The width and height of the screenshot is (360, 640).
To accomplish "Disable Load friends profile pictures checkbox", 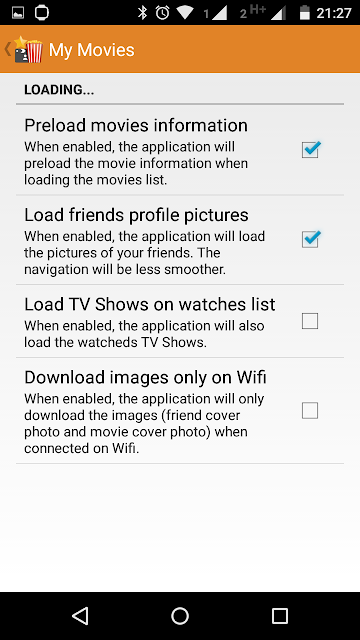I will 310,239.
